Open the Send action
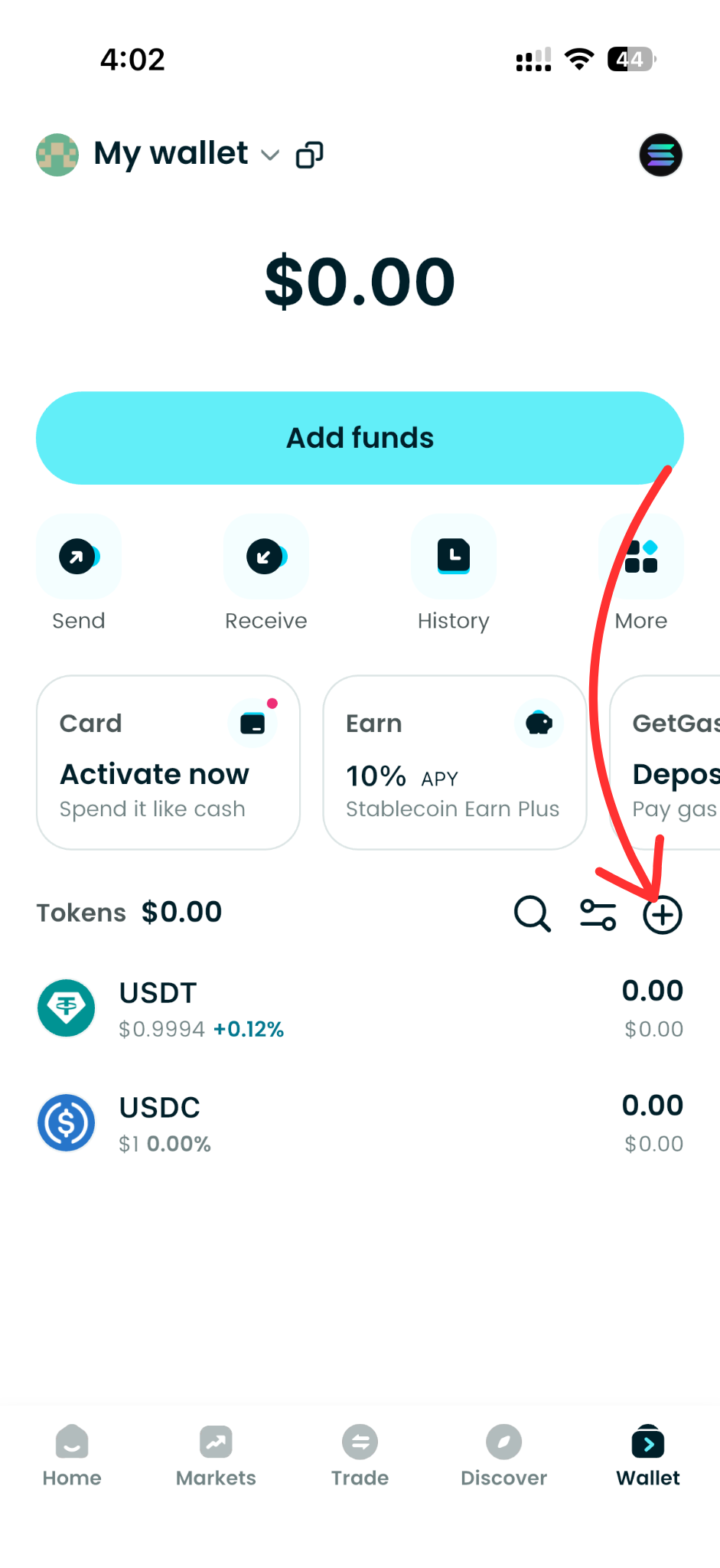This screenshot has height=1568, width=720. [x=78, y=557]
